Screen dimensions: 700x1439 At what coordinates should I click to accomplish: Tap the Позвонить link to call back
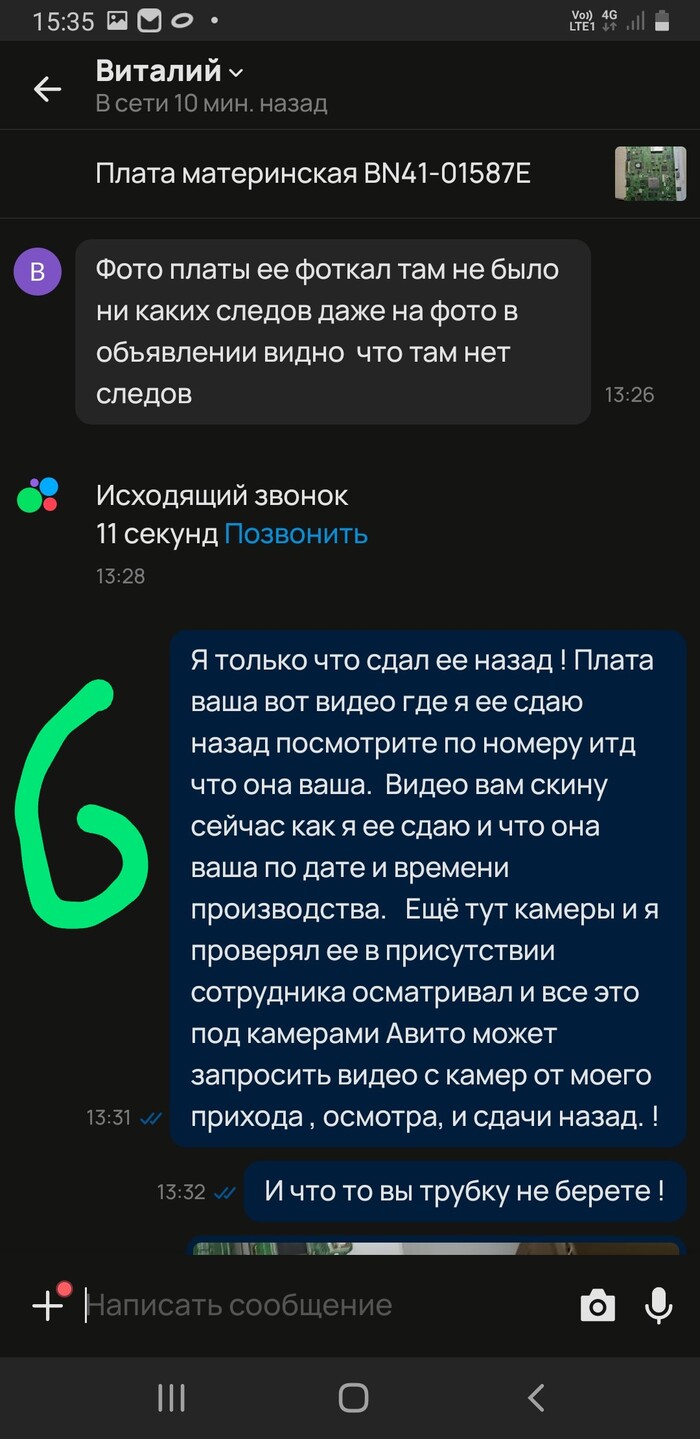pos(295,534)
